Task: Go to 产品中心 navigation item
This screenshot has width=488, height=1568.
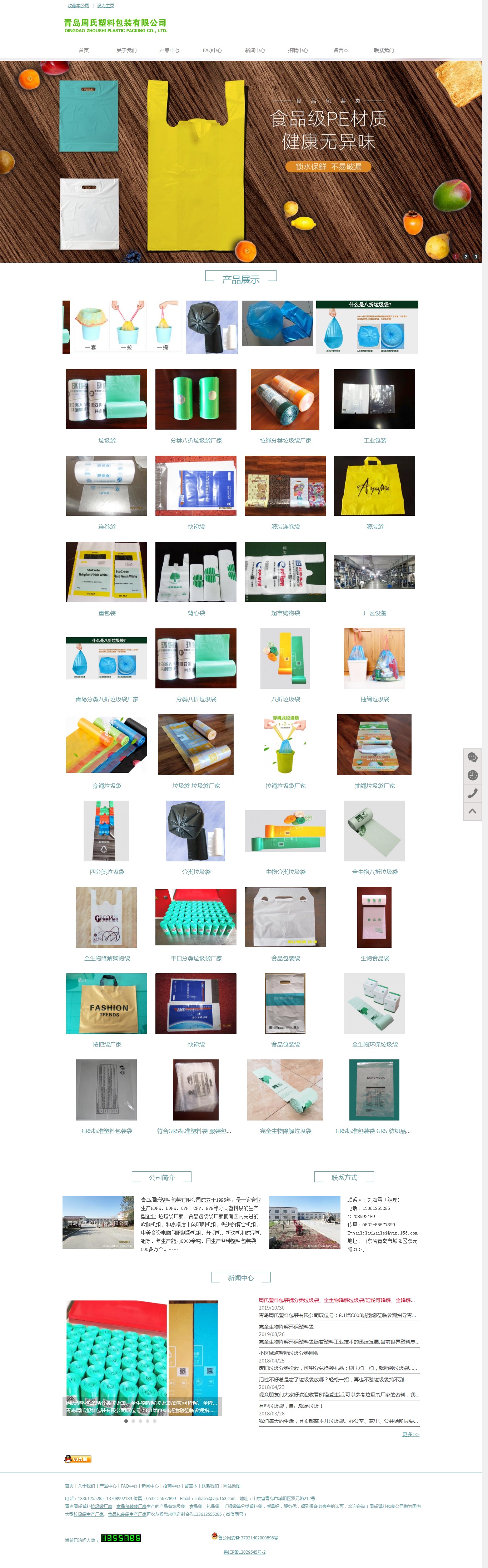Action: pos(169,50)
